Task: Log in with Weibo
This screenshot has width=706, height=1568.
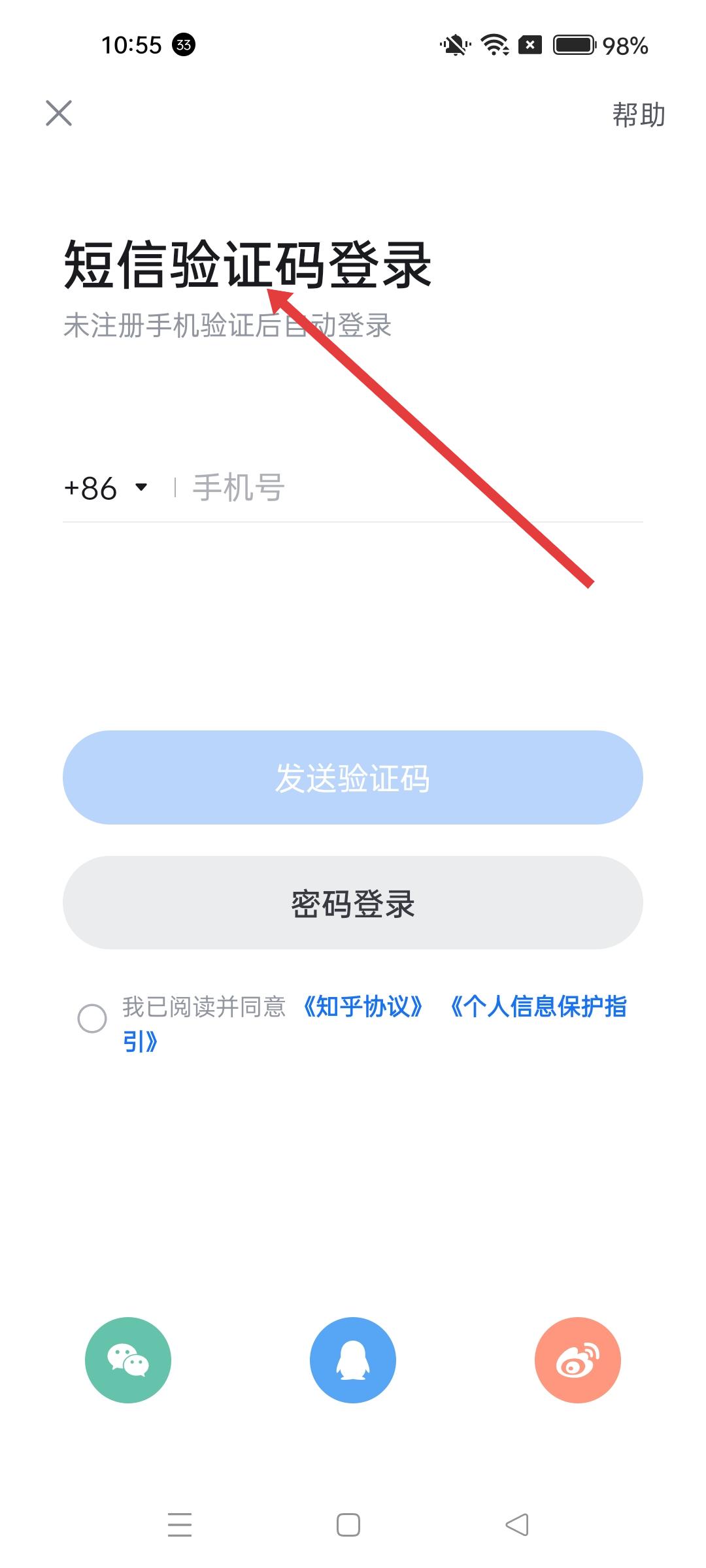Action: pos(577,1360)
